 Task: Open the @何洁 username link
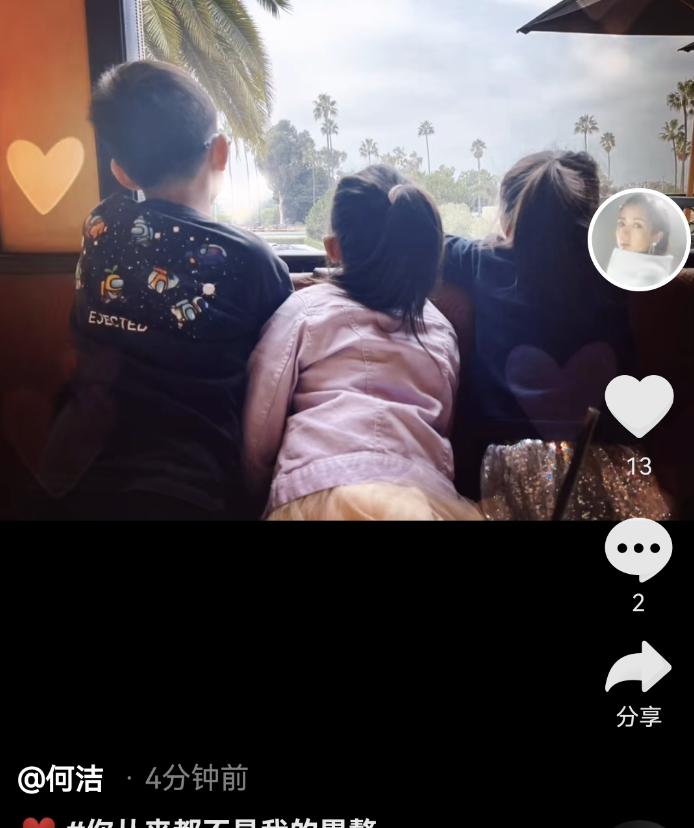coord(61,778)
